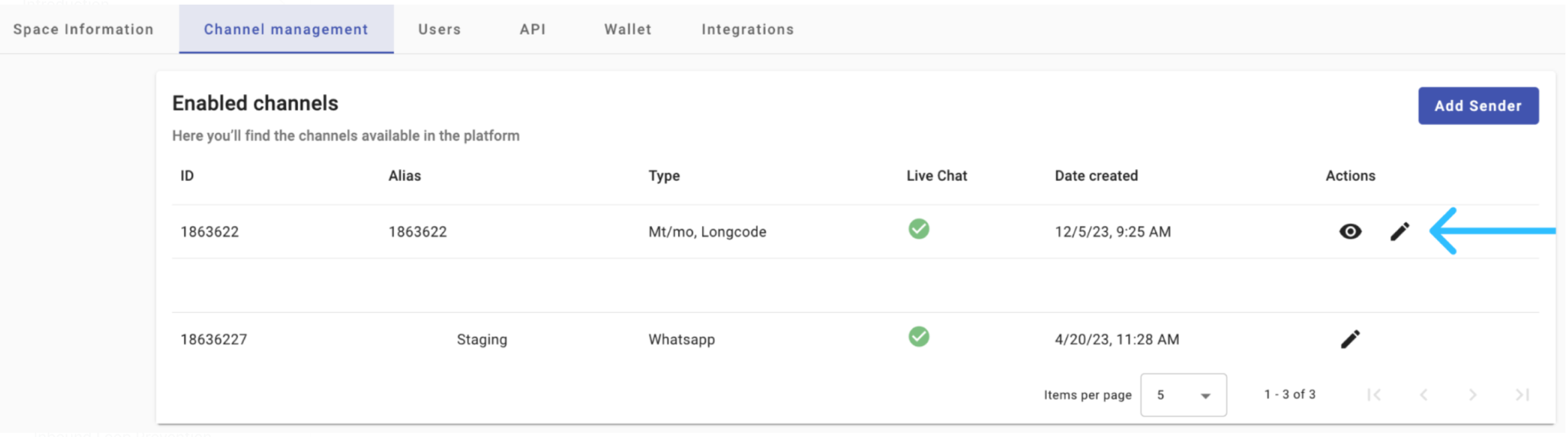Edit the Staging Whatsapp channel
The width and height of the screenshot is (1568, 437).
point(1350,339)
